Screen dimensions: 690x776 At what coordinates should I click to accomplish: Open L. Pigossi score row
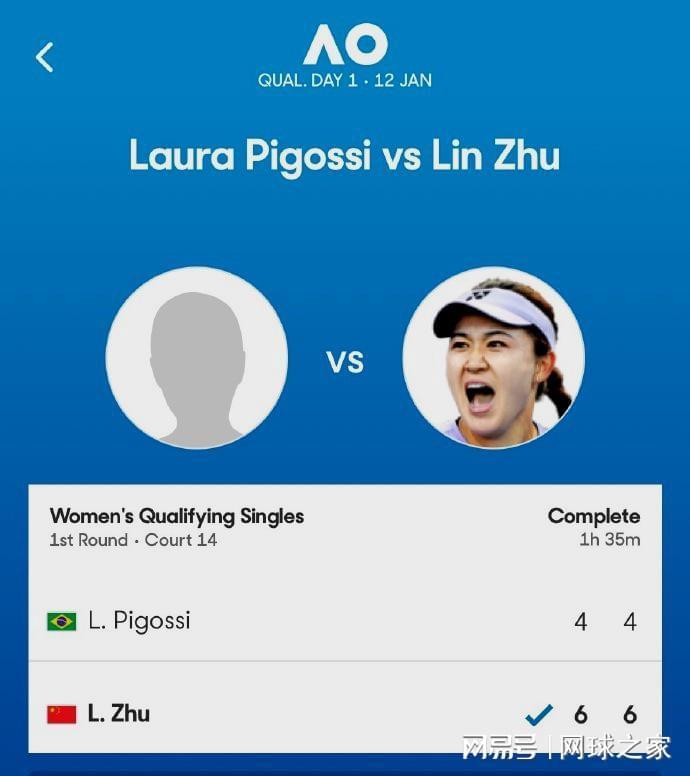pyautogui.click(x=345, y=621)
